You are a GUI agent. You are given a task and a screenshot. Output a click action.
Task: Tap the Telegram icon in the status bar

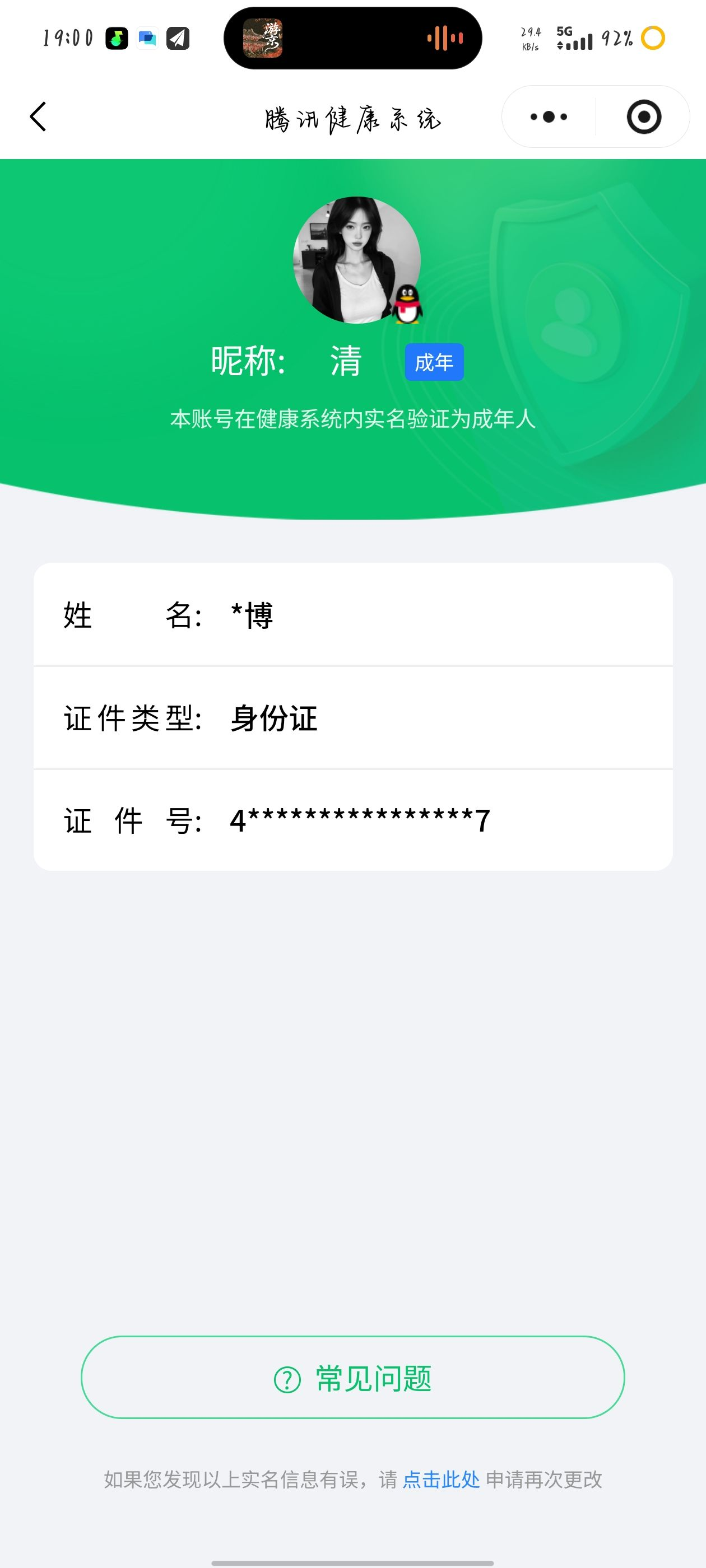[x=176, y=38]
